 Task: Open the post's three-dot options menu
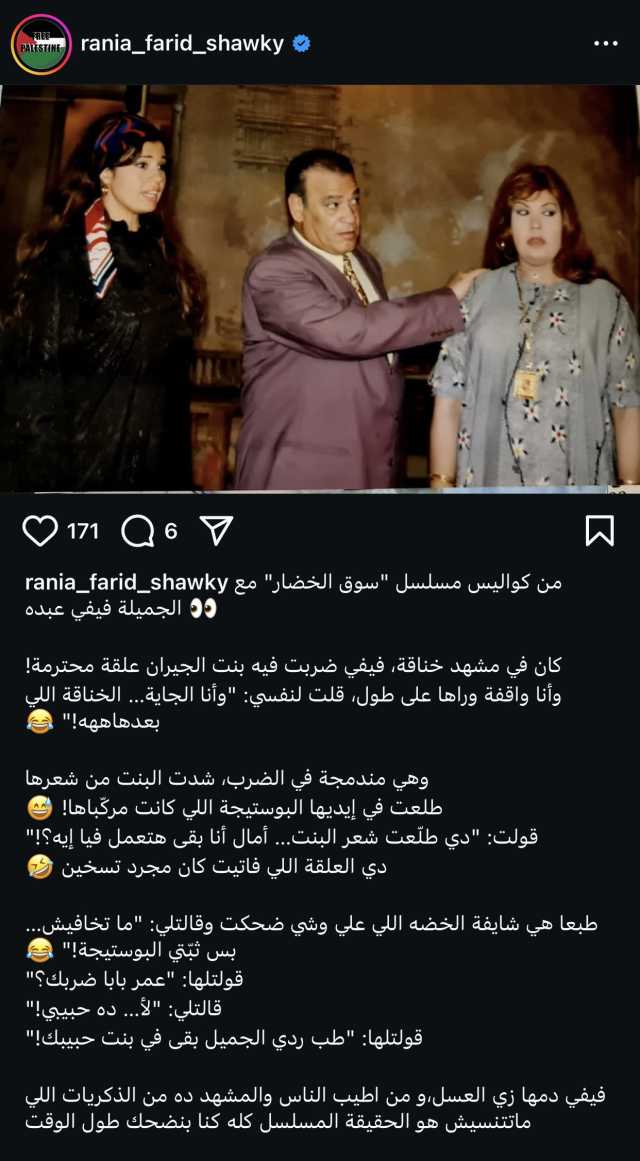click(x=606, y=44)
